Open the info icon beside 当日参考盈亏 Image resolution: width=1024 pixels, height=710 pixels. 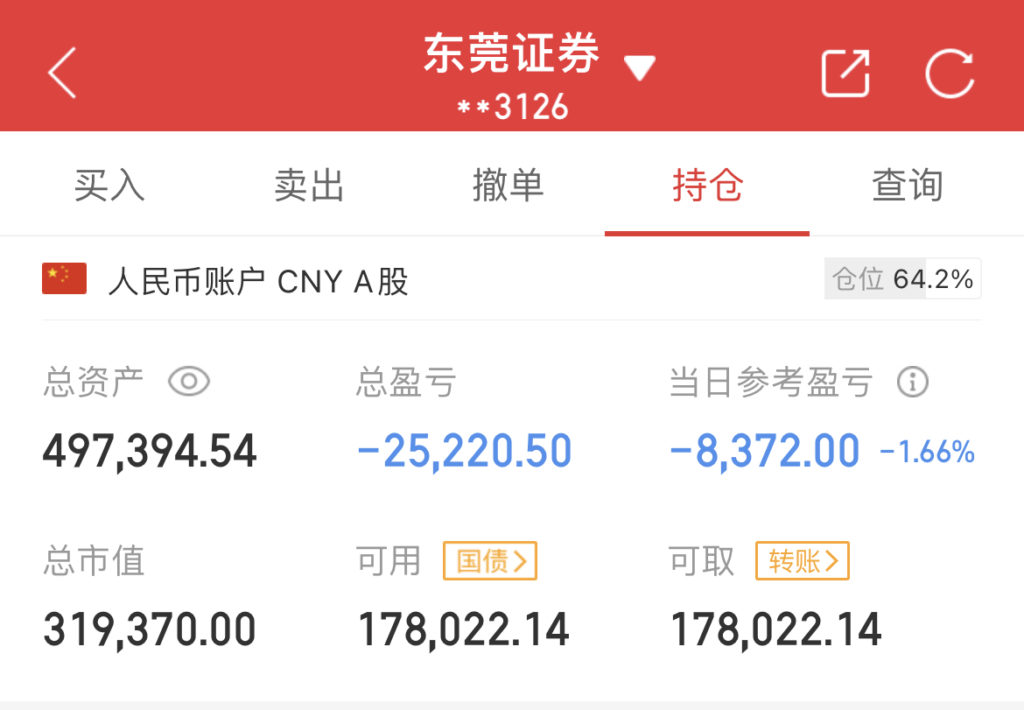[912, 382]
